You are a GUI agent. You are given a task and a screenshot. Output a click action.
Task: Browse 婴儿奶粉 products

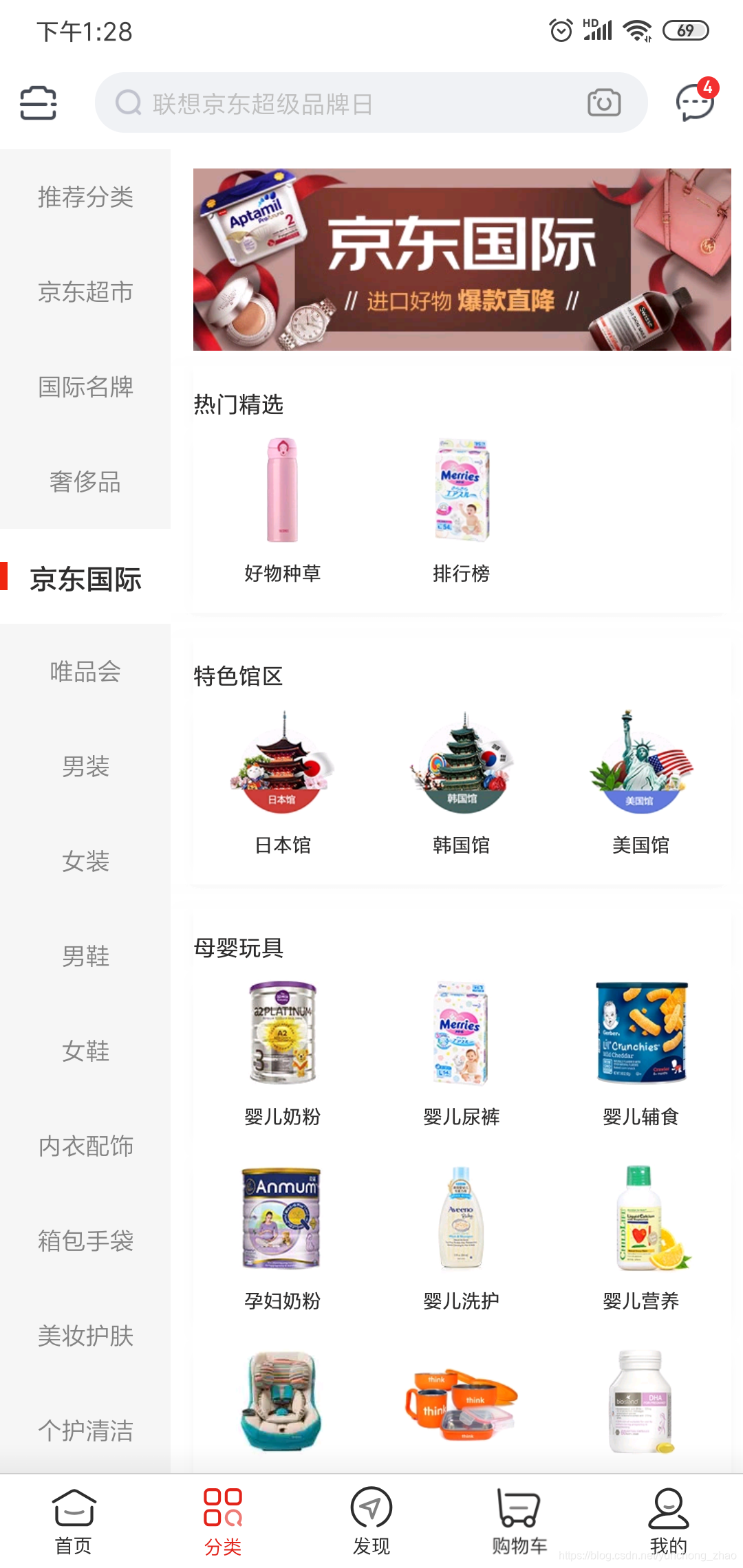coord(283,1054)
